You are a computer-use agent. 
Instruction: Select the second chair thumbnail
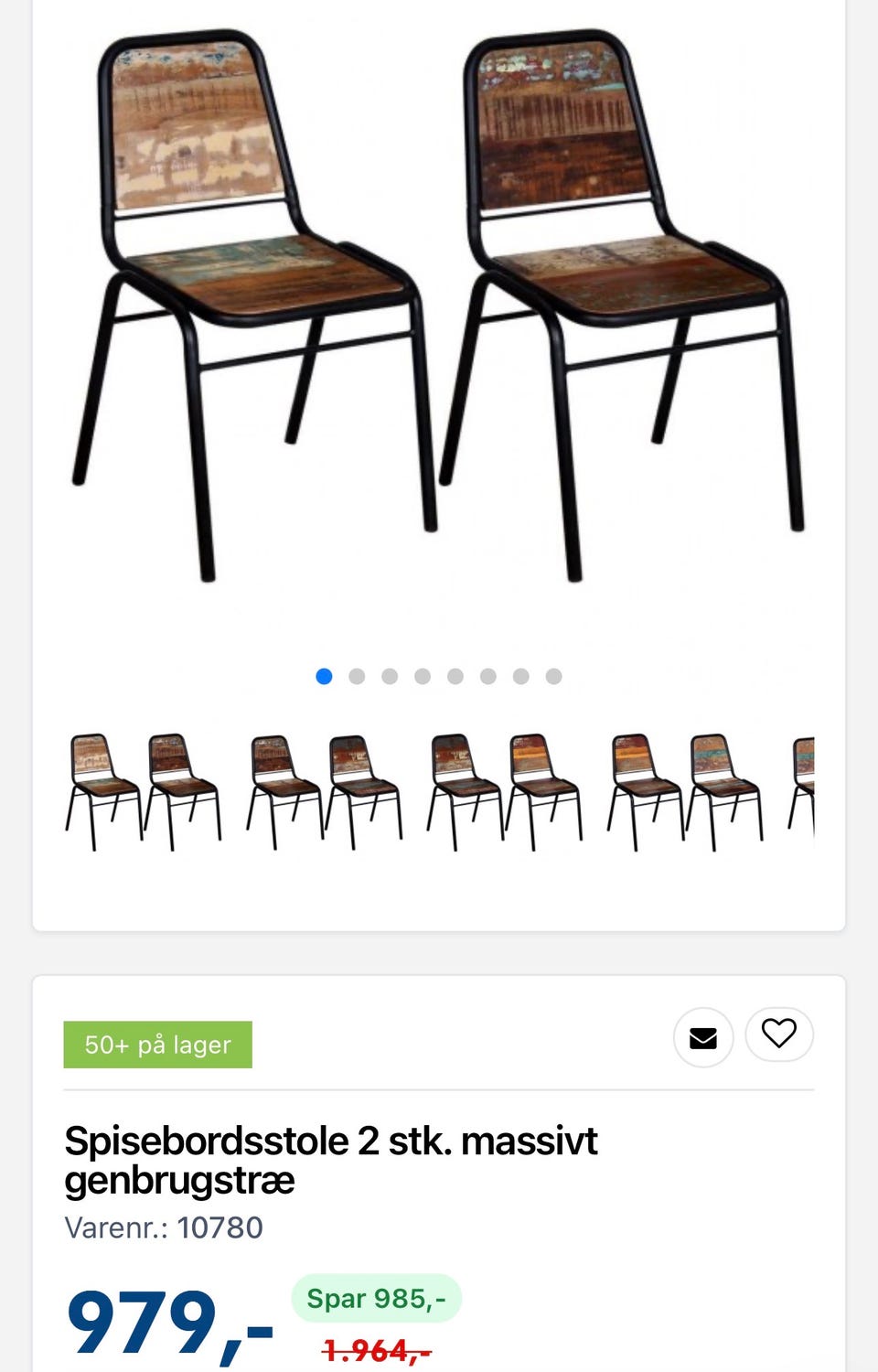pyautogui.click(x=324, y=791)
